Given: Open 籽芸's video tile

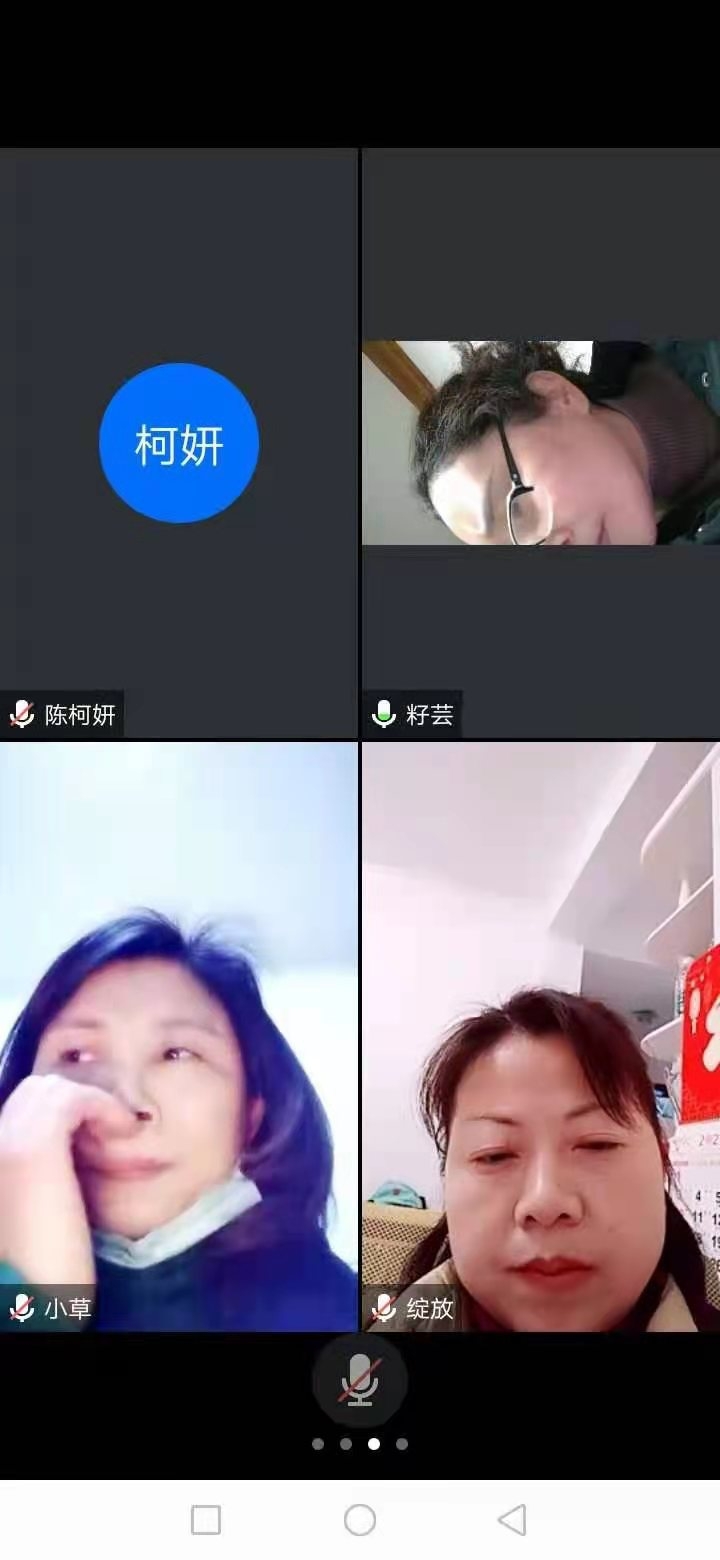Looking at the screenshot, I should click(540, 443).
